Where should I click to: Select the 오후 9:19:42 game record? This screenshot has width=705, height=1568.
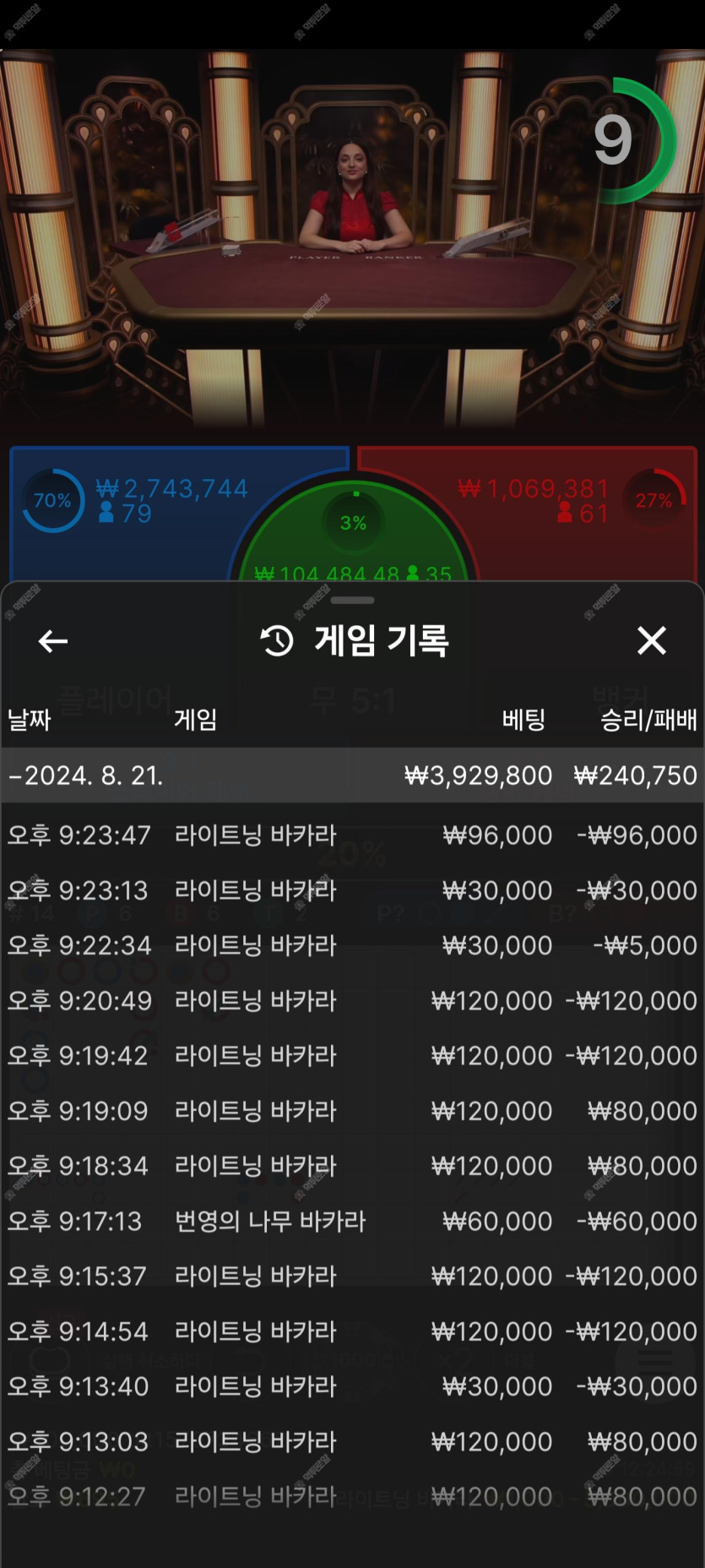tap(352, 1055)
